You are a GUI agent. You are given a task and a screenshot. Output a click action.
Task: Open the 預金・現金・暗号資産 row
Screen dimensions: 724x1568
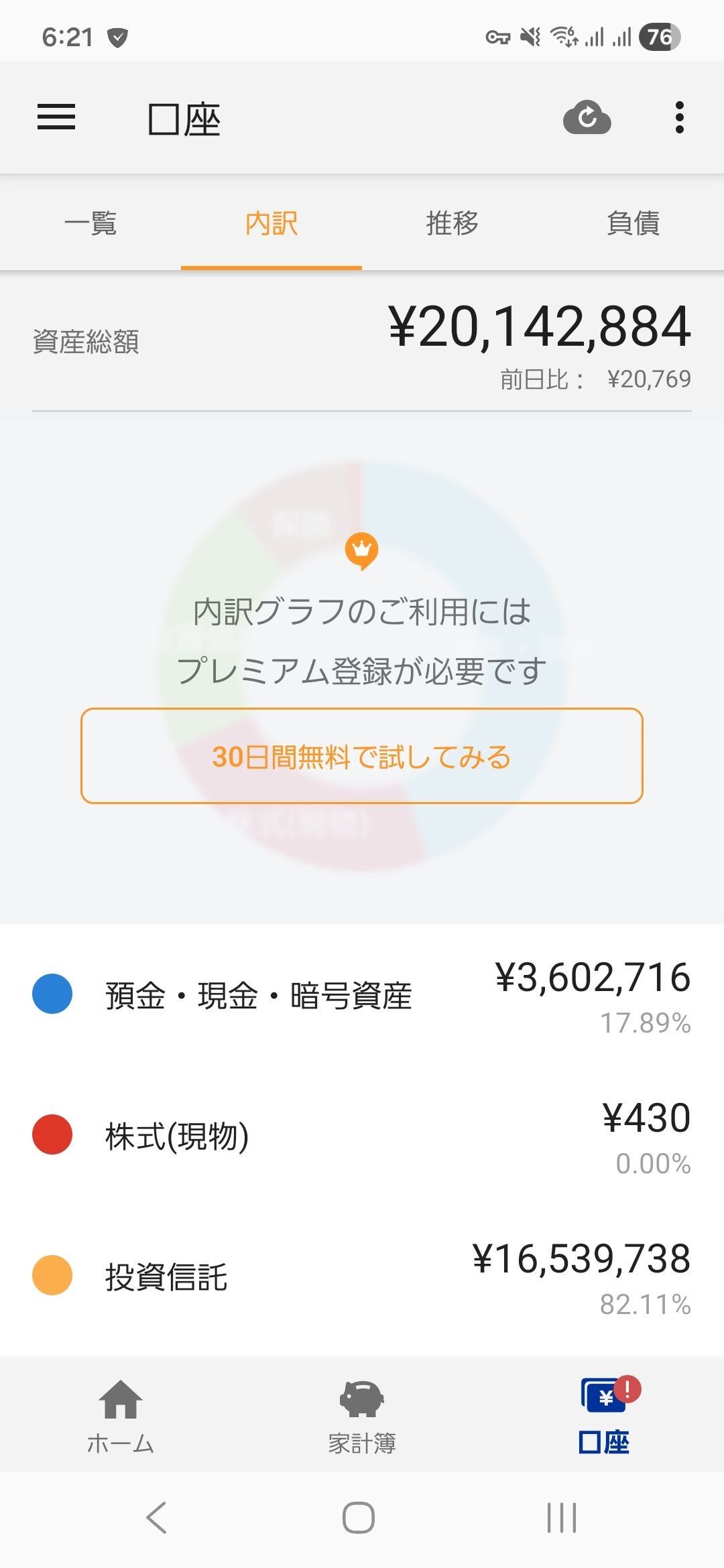362,995
